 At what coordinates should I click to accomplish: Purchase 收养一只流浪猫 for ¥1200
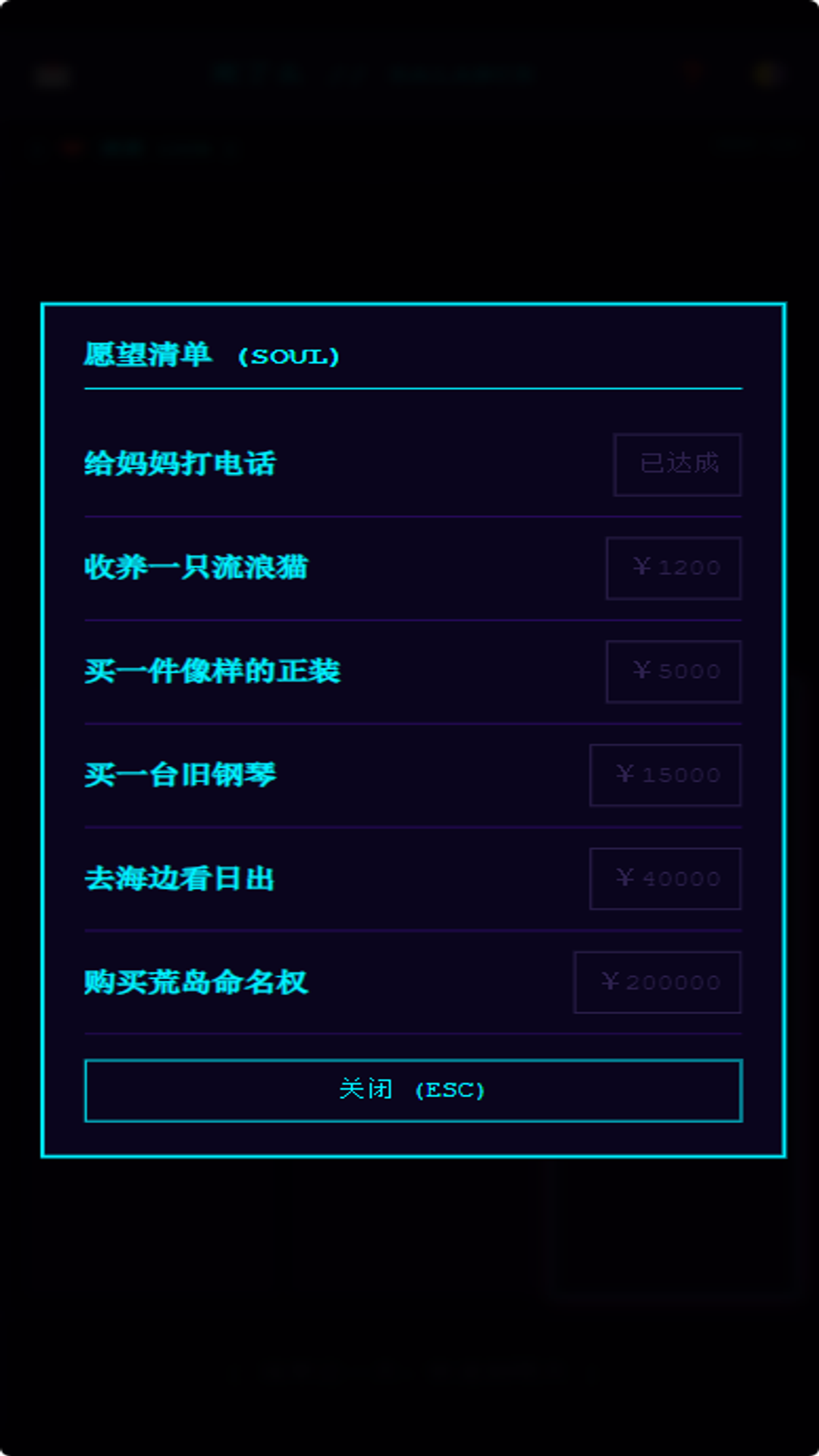[673, 568]
